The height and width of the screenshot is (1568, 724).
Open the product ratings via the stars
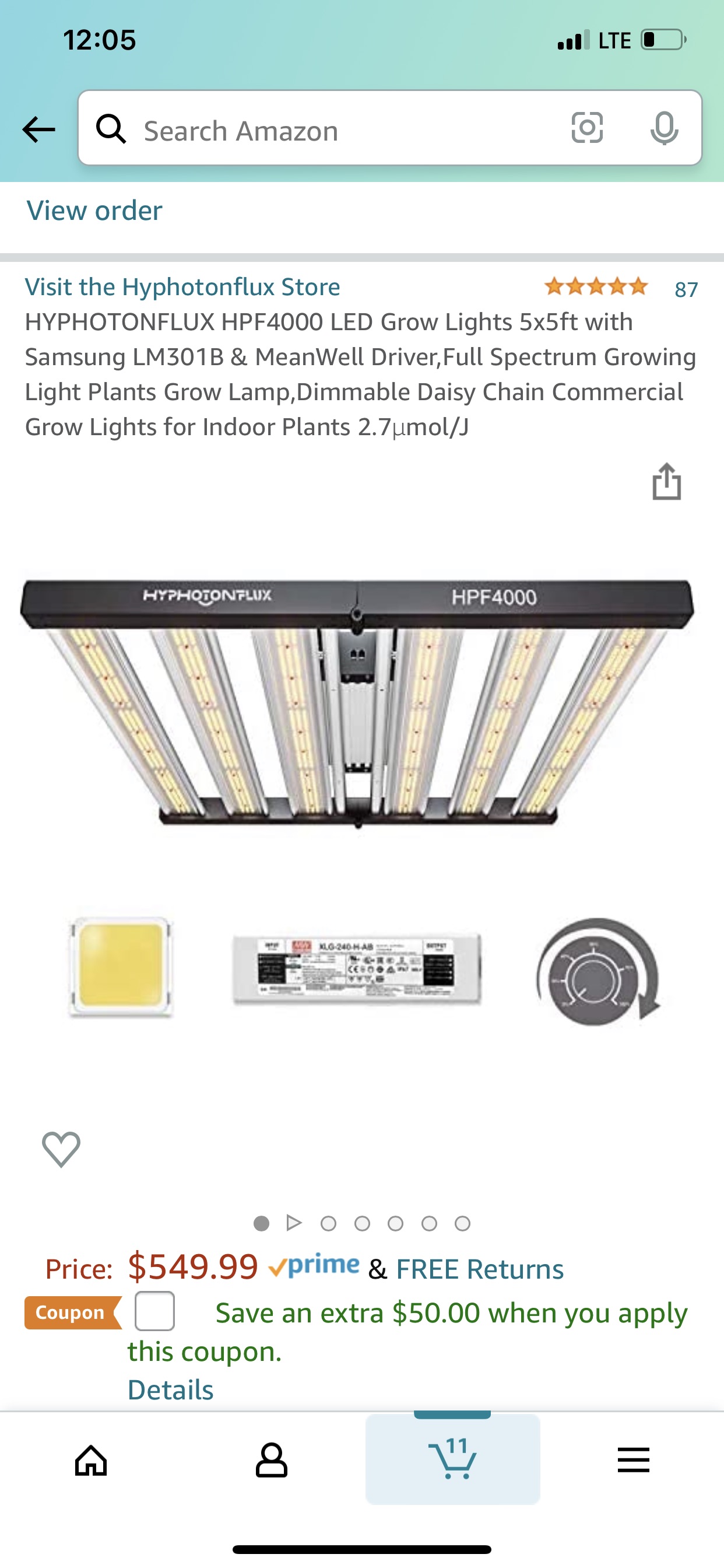coord(595,286)
